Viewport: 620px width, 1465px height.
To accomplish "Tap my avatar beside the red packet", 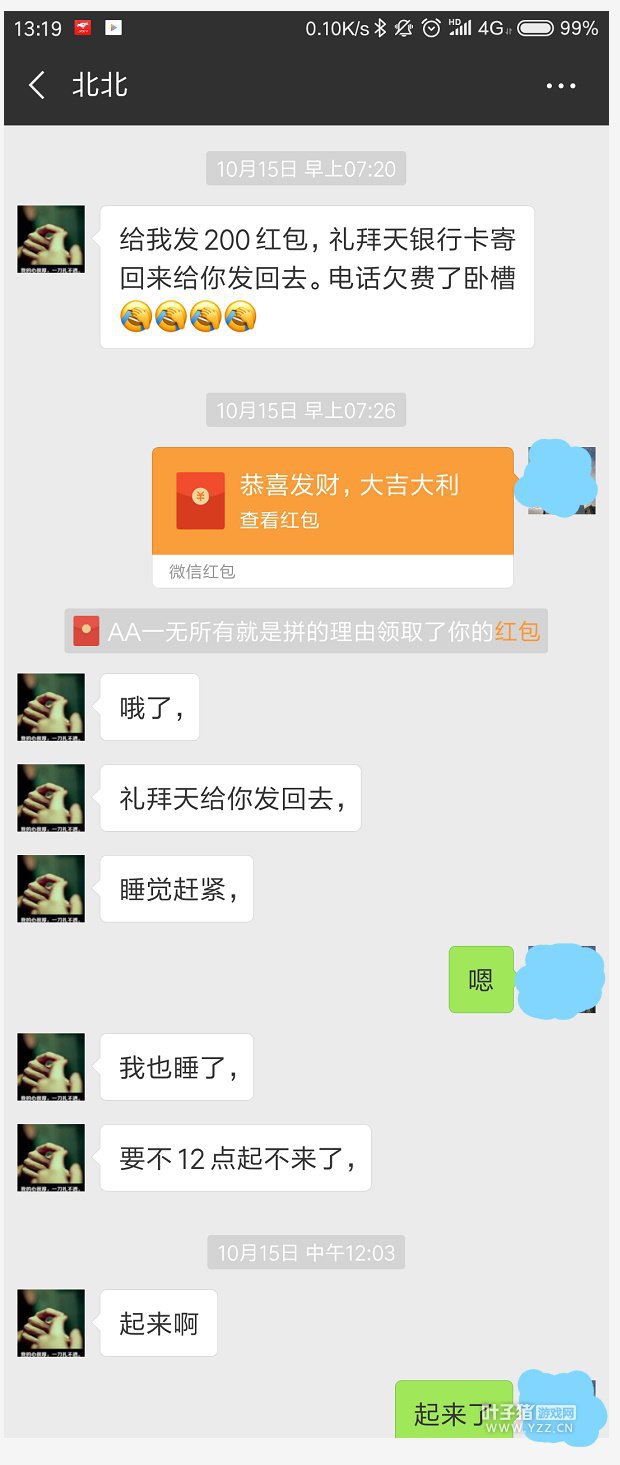I will coord(563,481).
